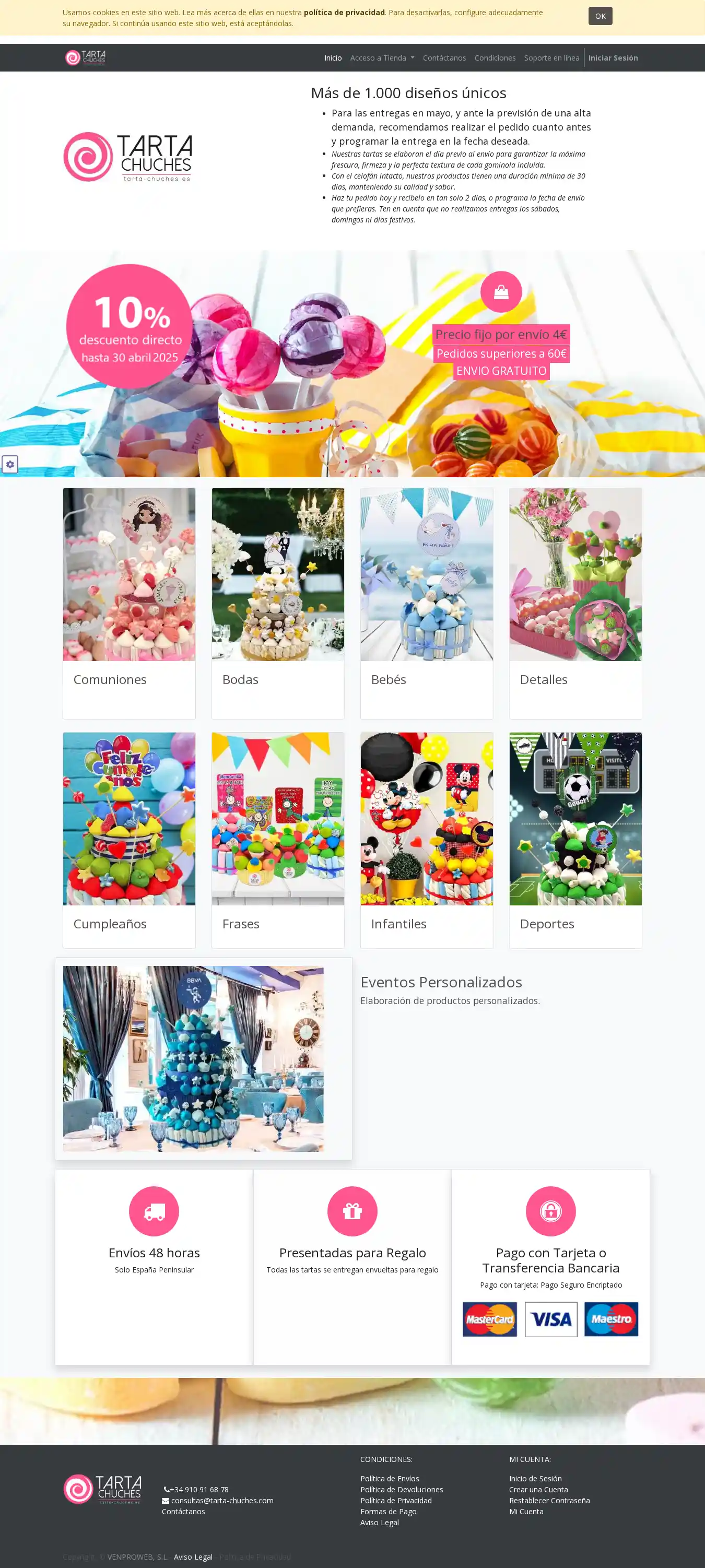Tap Iniciar Sesión
Image resolution: width=705 pixels, height=1568 pixels.
(613, 58)
